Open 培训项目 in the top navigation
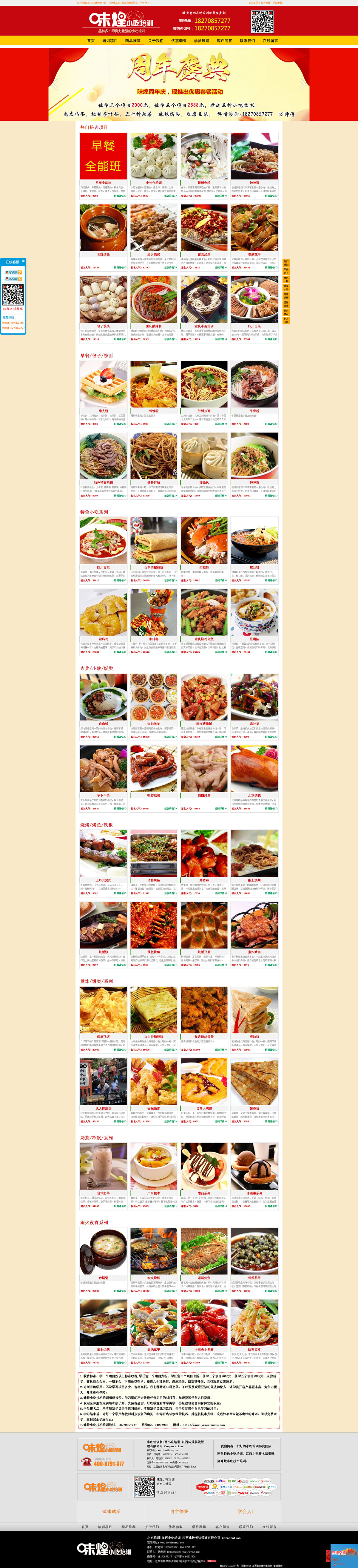 pyautogui.click(x=110, y=41)
